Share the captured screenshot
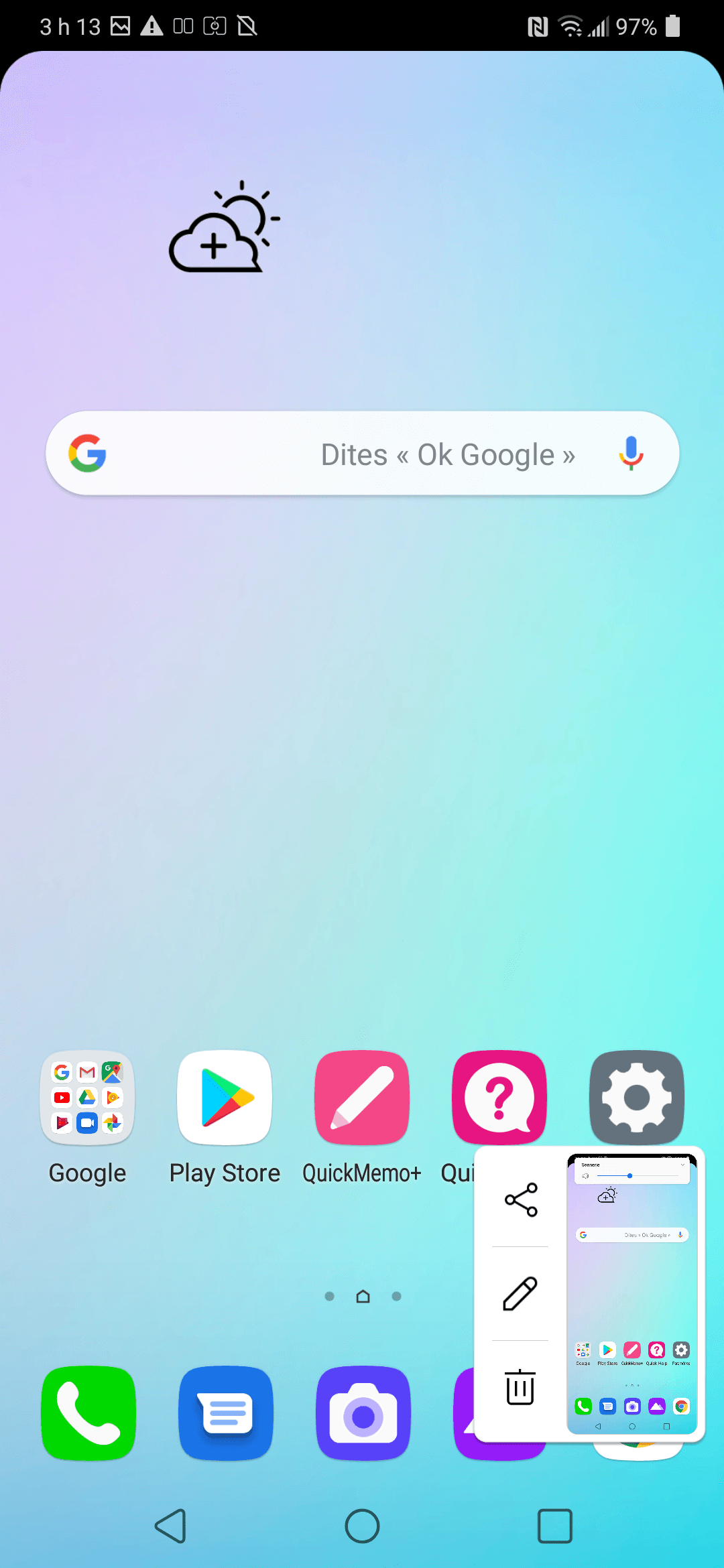 tap(521, 1199)
